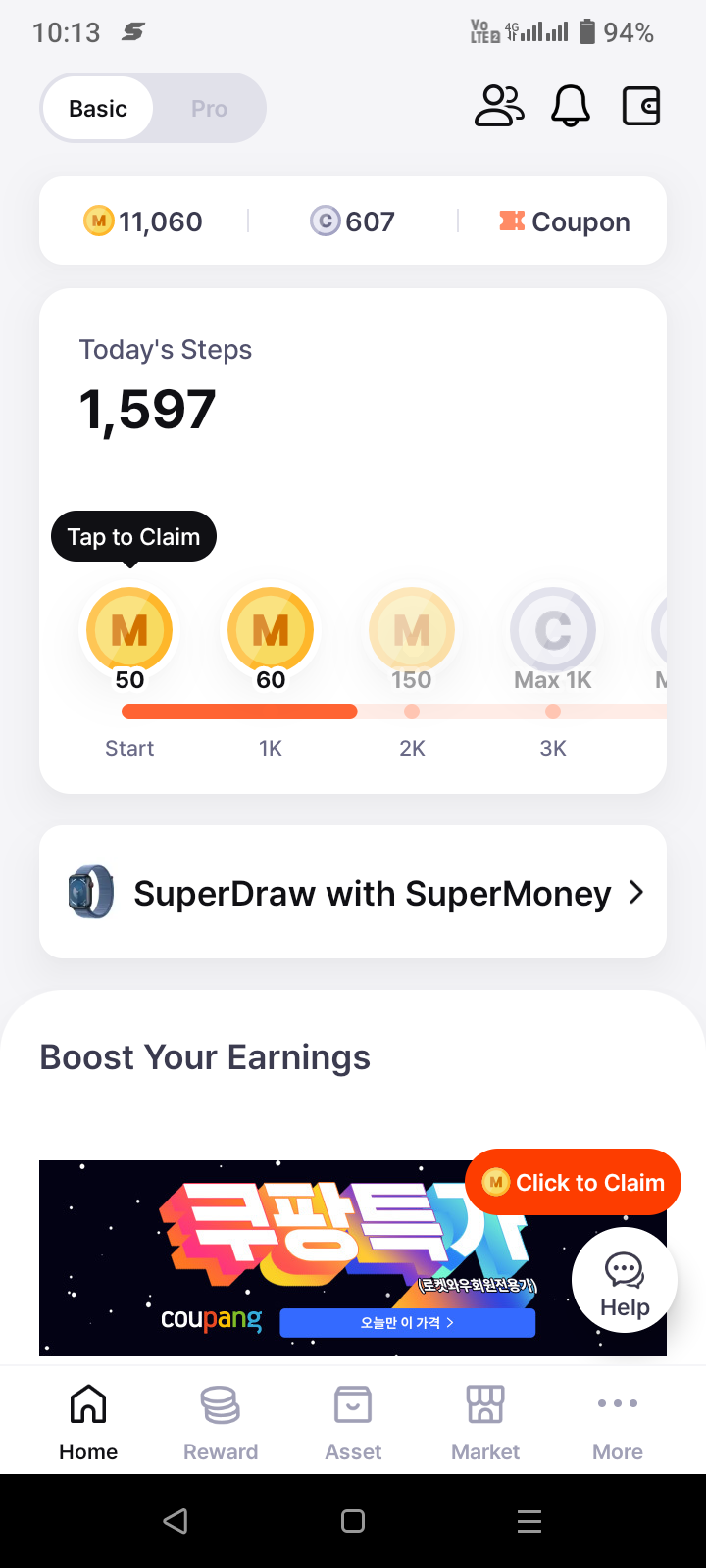Image resolution: width=706 pixels, height=1568 pixels.
Task: Open the wallet icon
Action: tap(641, 106)
